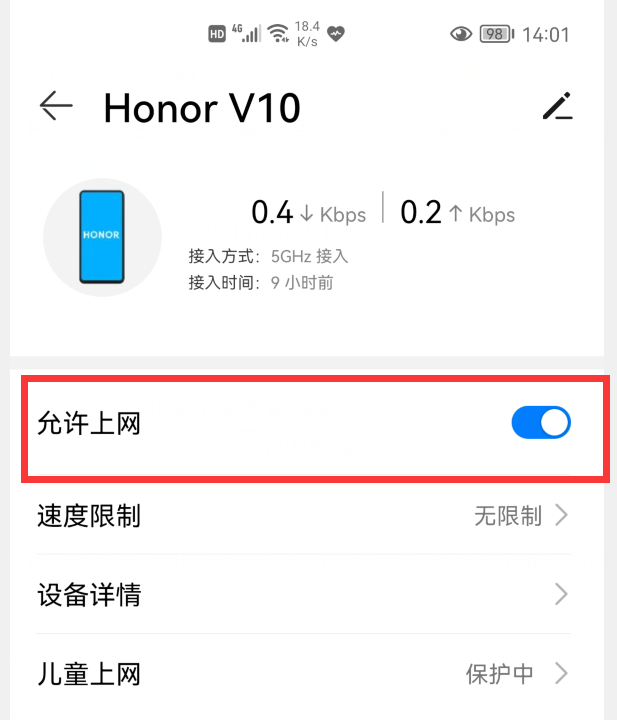This screenshot has width=617, height=720.
Task: Edit the Honor V10 device name
Action: (557, 106)
